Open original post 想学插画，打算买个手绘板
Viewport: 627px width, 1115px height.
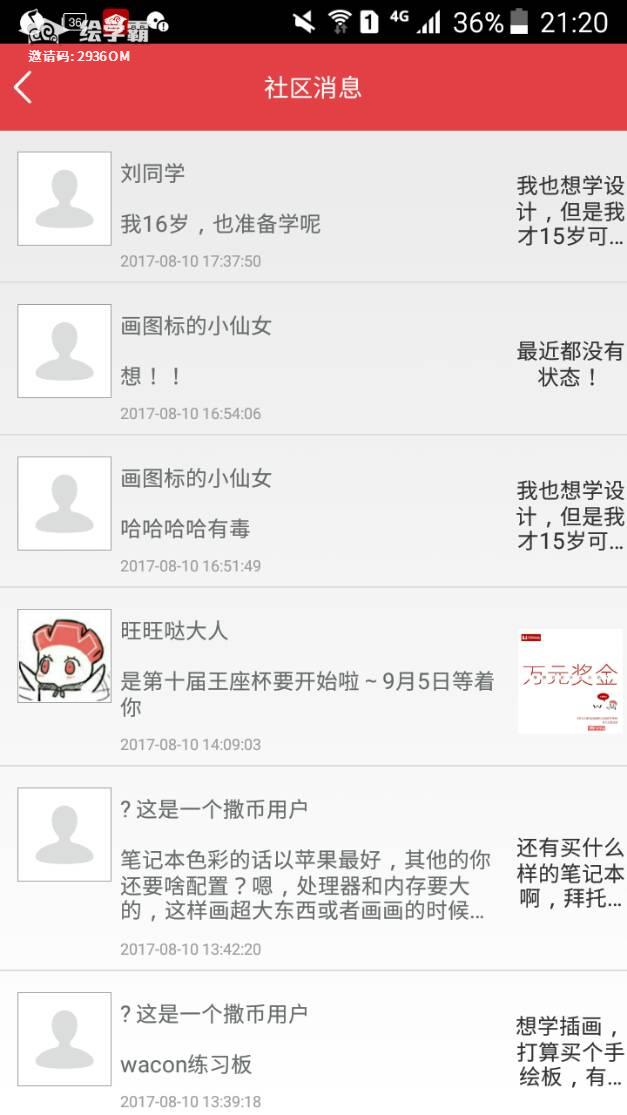(x=569, y=1052)
